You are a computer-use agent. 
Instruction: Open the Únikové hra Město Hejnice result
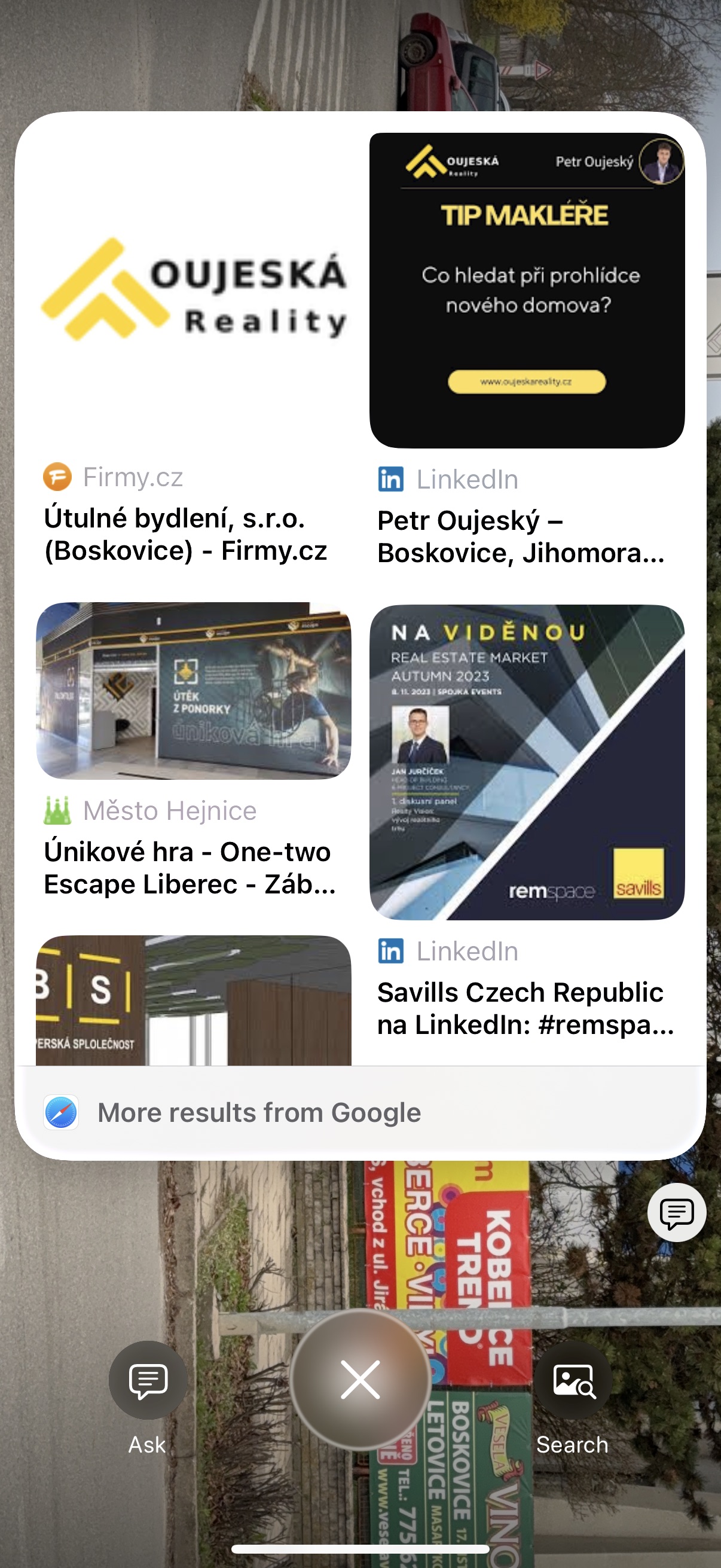[194, 751]
